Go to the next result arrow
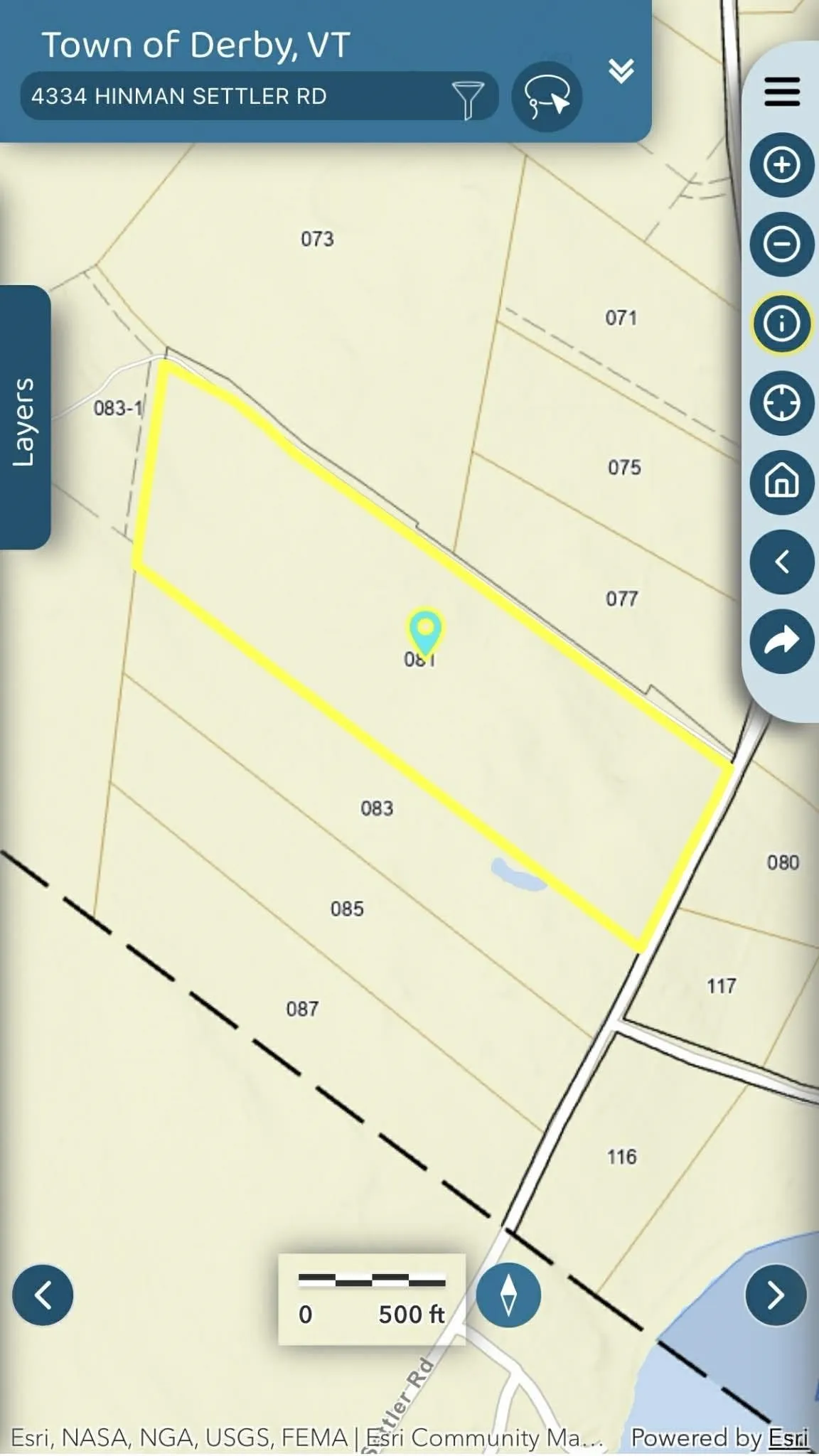 click(x=775, y=1295)
